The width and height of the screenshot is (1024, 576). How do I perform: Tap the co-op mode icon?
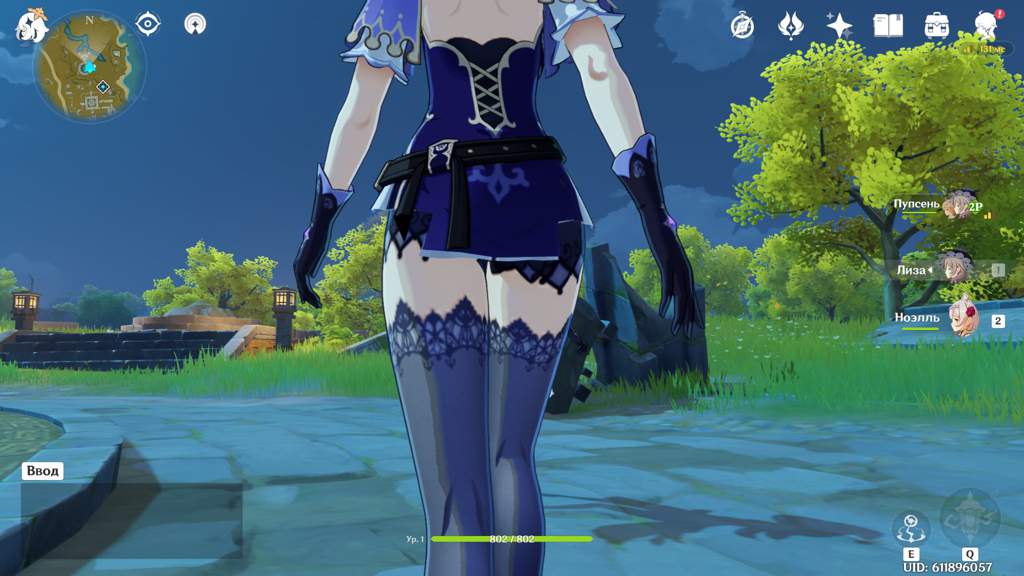pyautogui.click(x=196, y=23)
